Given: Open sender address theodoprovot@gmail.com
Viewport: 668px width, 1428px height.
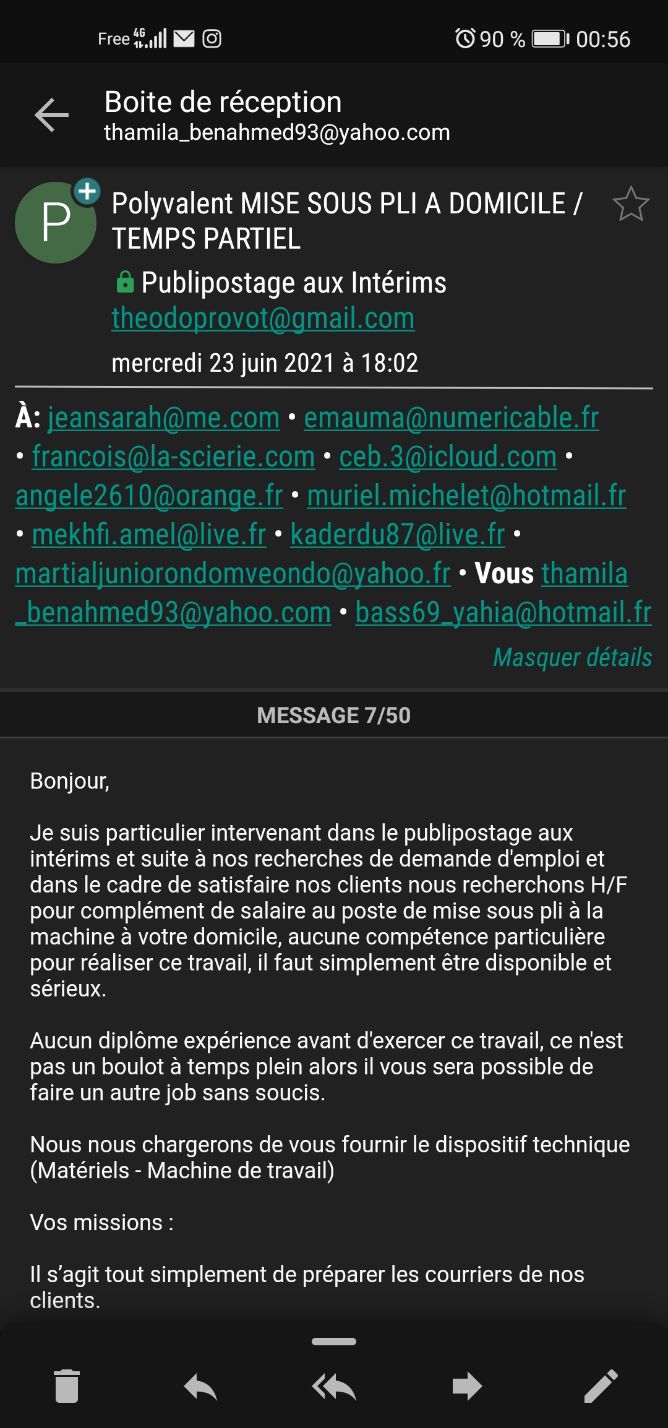Looking at the screenshot, I should pos(263,319).
